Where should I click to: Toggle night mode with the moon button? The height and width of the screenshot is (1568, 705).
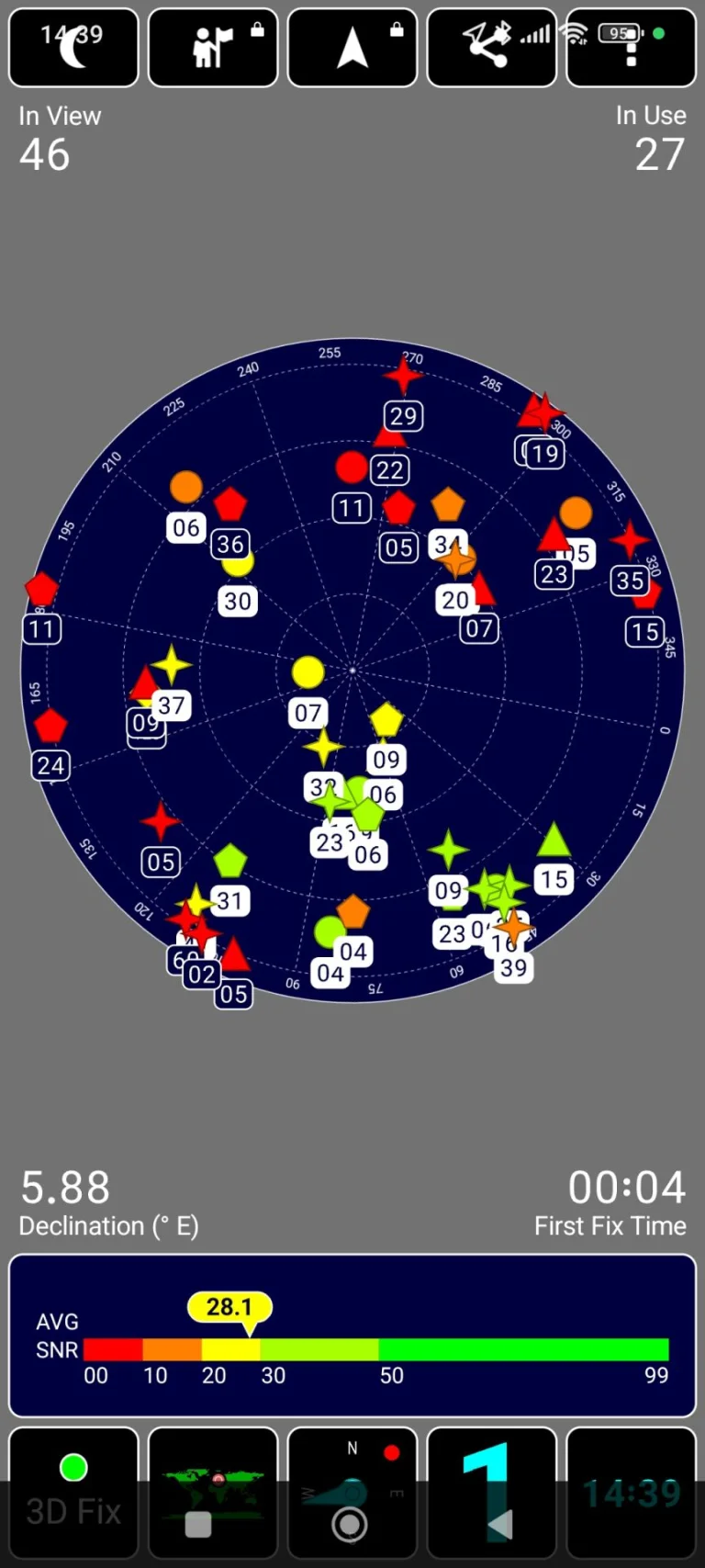(73, 48)
